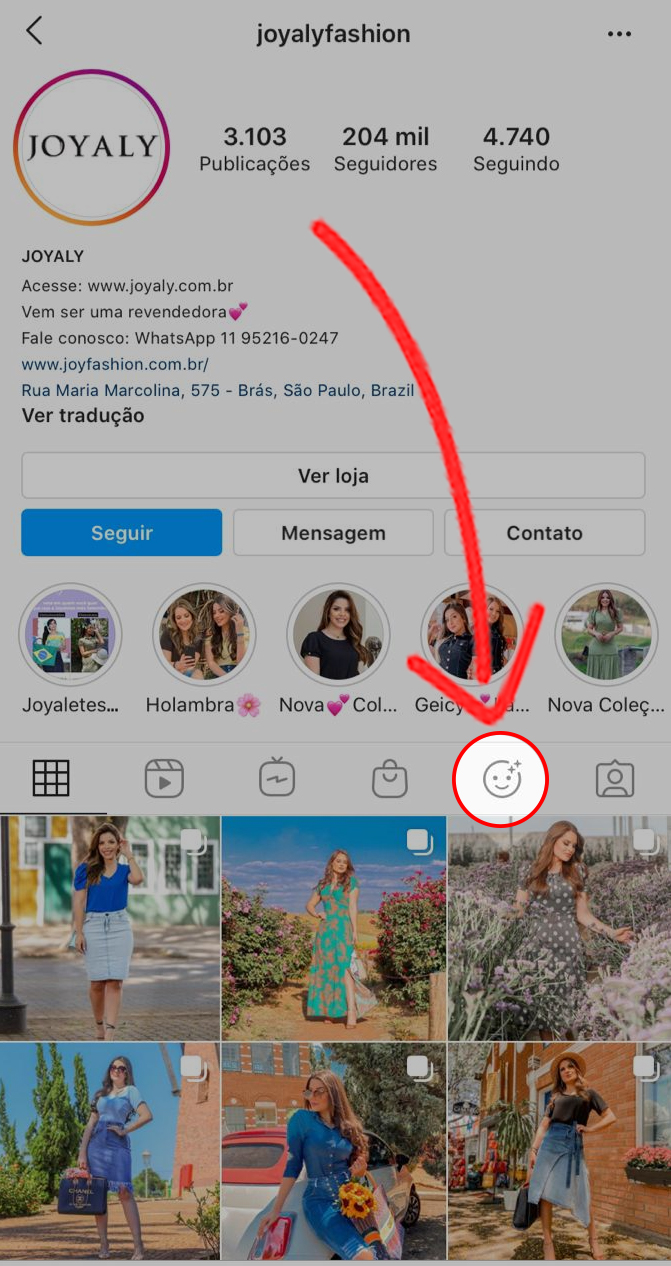Viewport: 671px width, 1266px height.
Task: Open the Joyaletes story highlight
Action: coord(71,636)
